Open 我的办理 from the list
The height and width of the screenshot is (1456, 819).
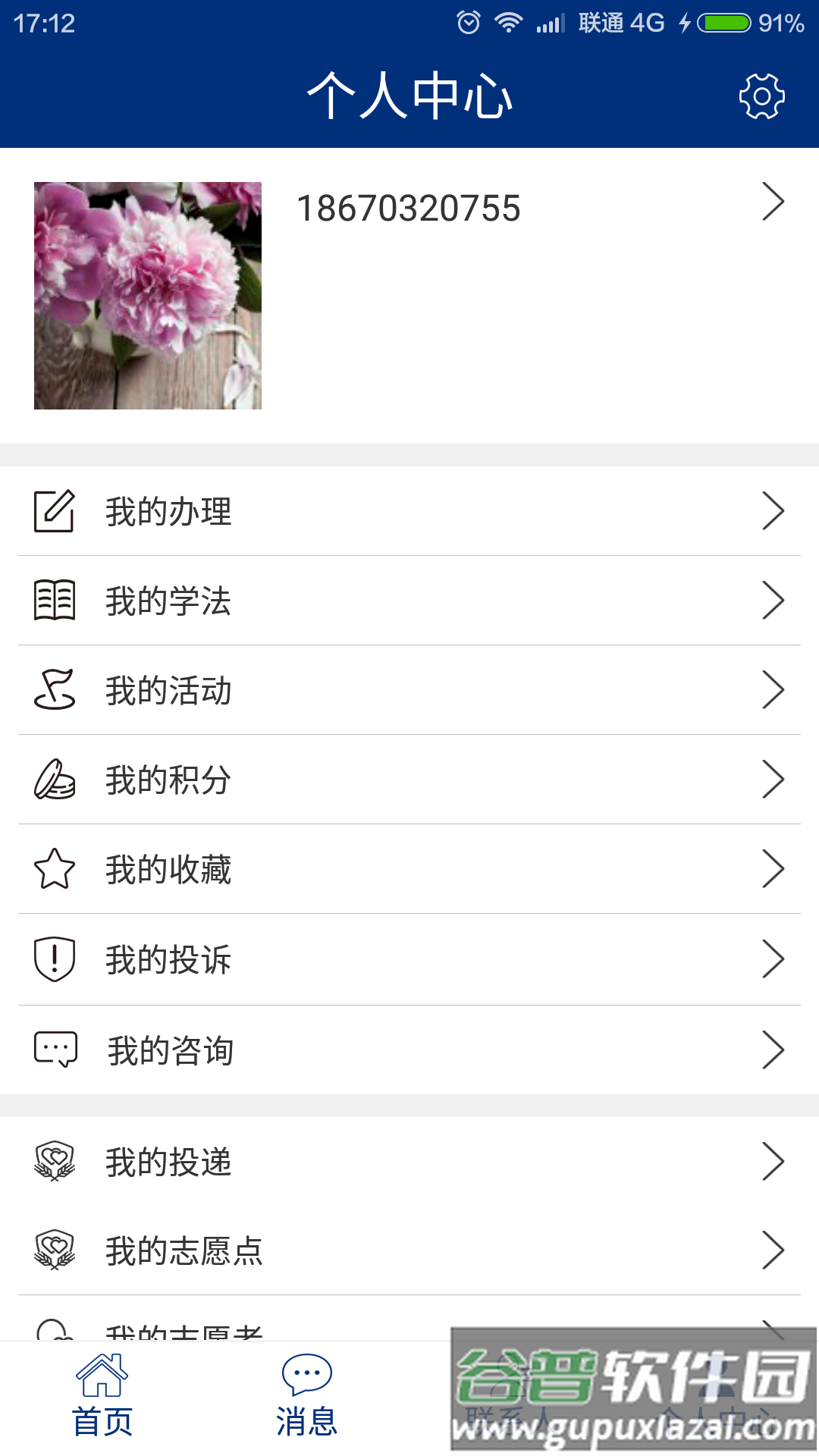coord(303,512)
